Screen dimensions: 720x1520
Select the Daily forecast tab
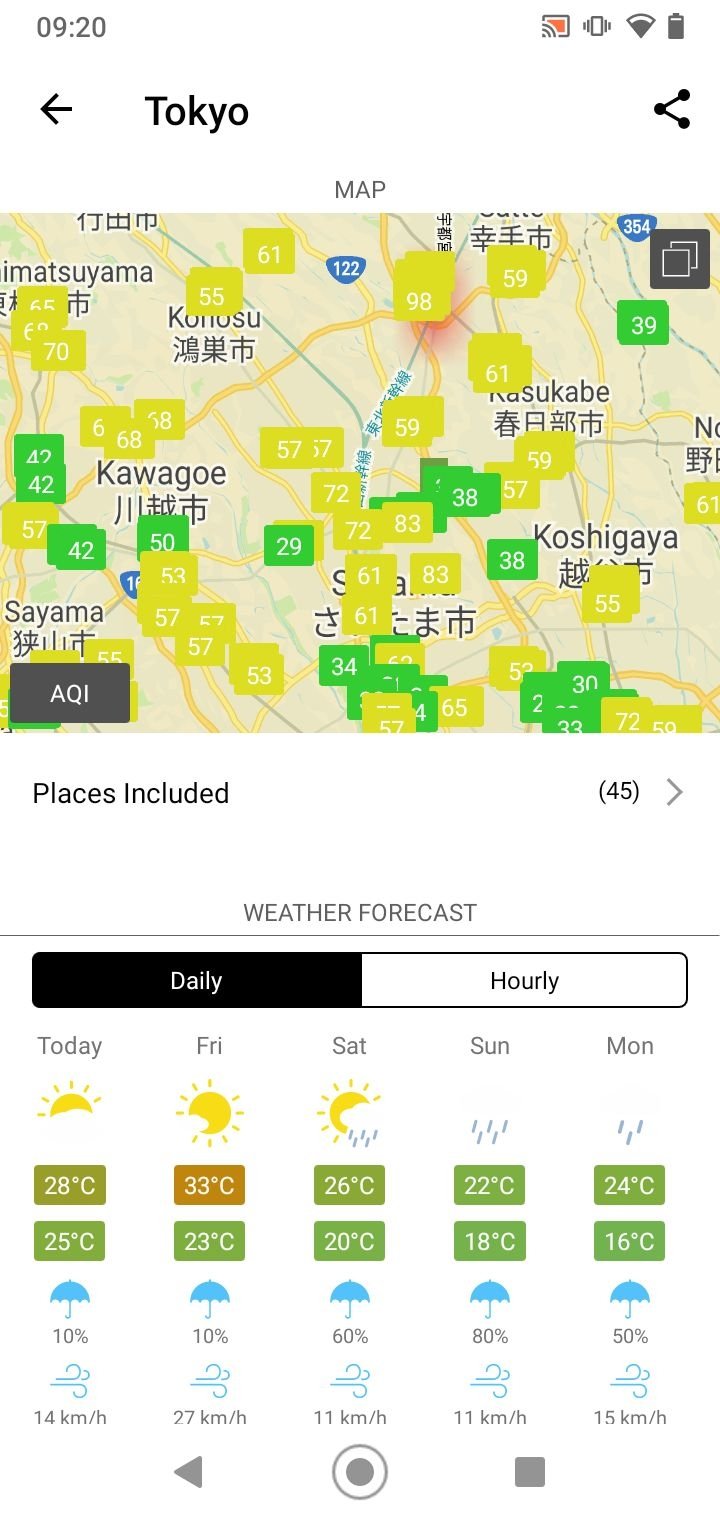coord(196,980)
